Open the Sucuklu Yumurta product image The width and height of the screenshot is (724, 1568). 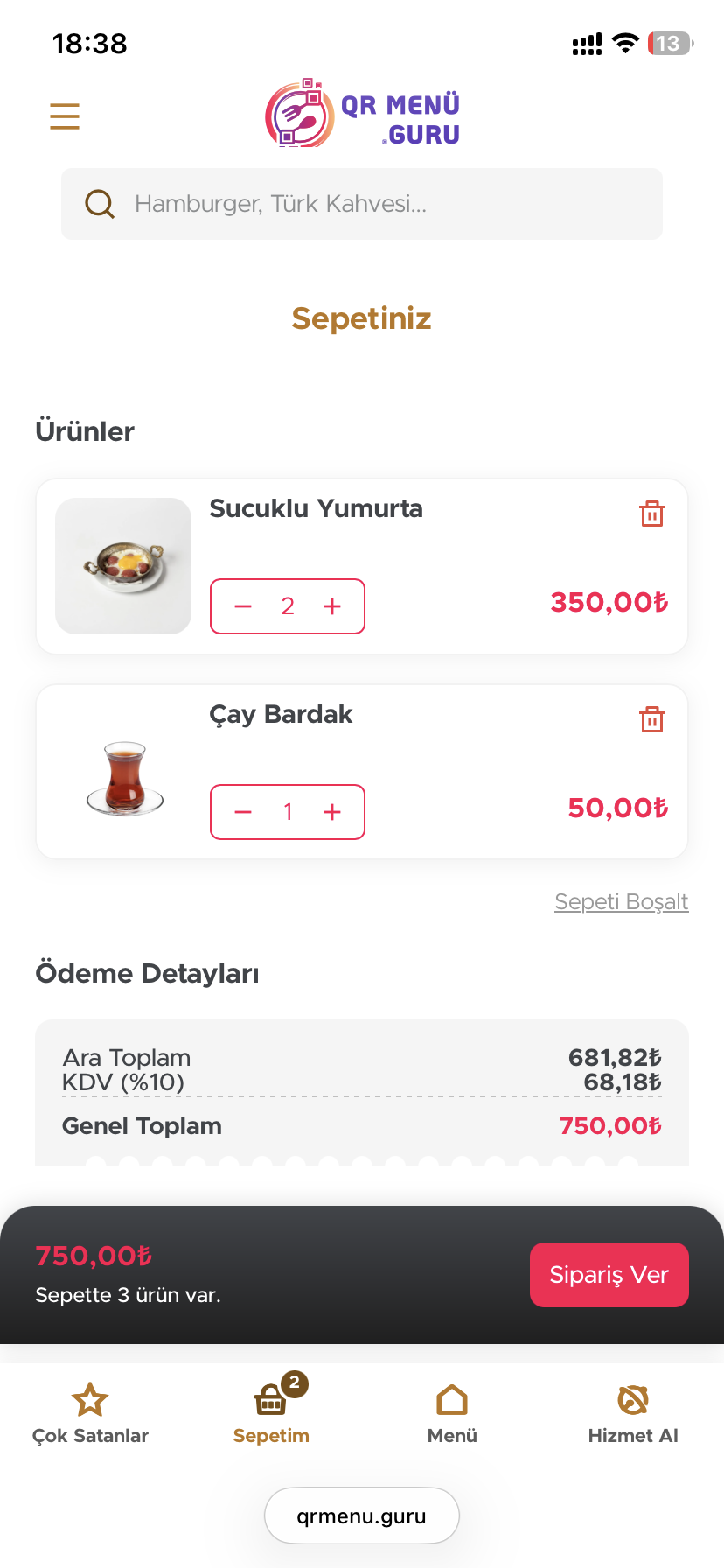coord(123,566)
